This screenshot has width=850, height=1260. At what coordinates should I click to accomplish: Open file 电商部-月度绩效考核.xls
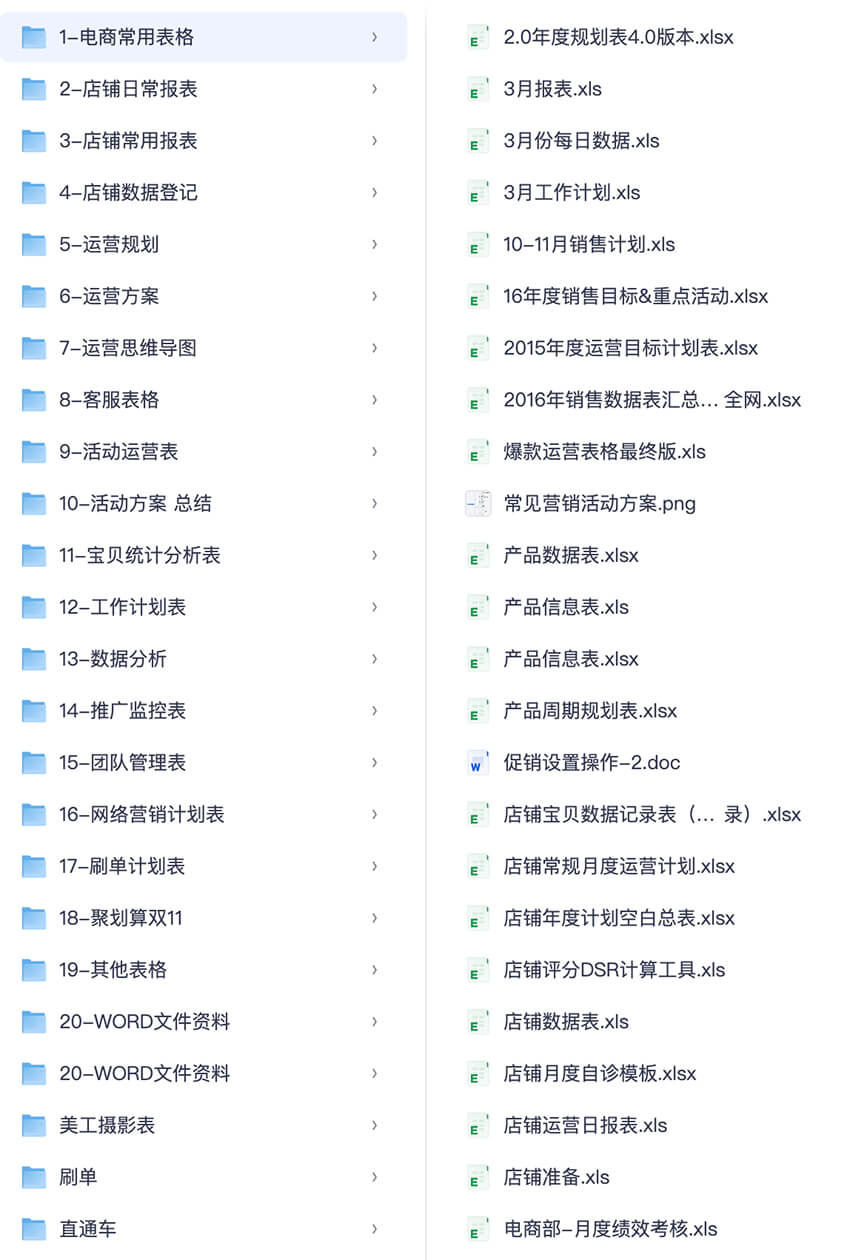[x=610, y=1229]
